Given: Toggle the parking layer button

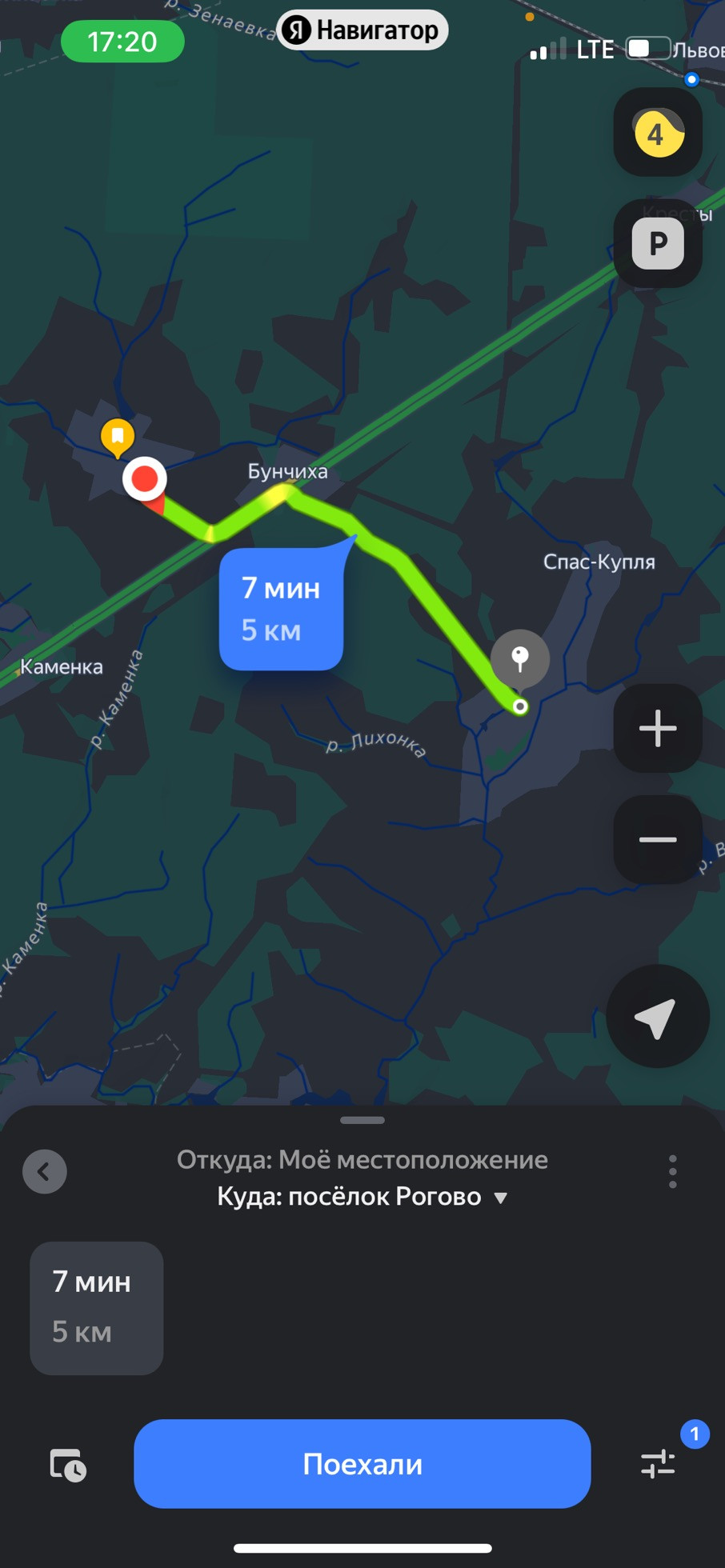Looking at the screenshot, I should click(658, 243).
